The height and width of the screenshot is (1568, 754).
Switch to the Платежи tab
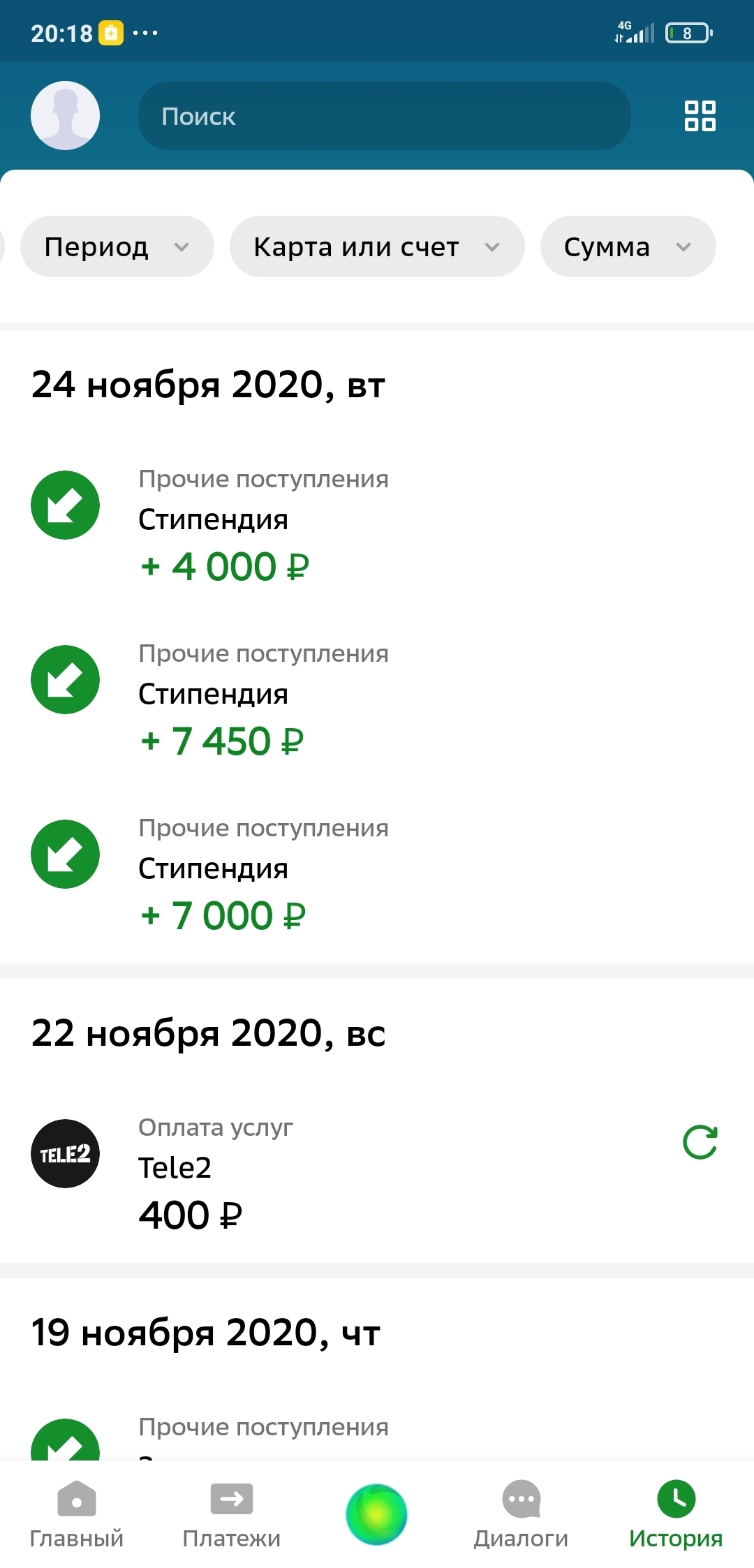click(231, 1514)
